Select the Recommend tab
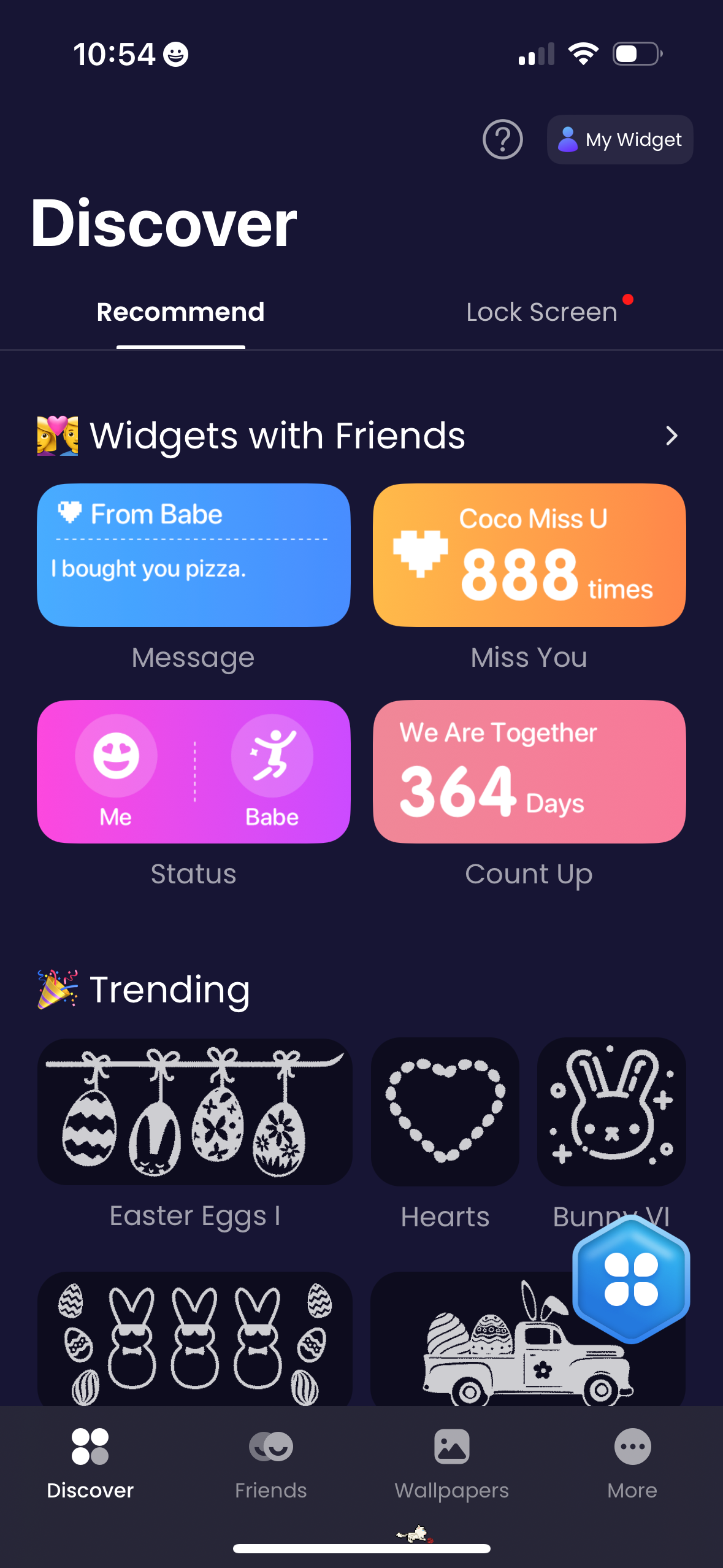The width and height of the screenshot is (723, 1568). 180,312
